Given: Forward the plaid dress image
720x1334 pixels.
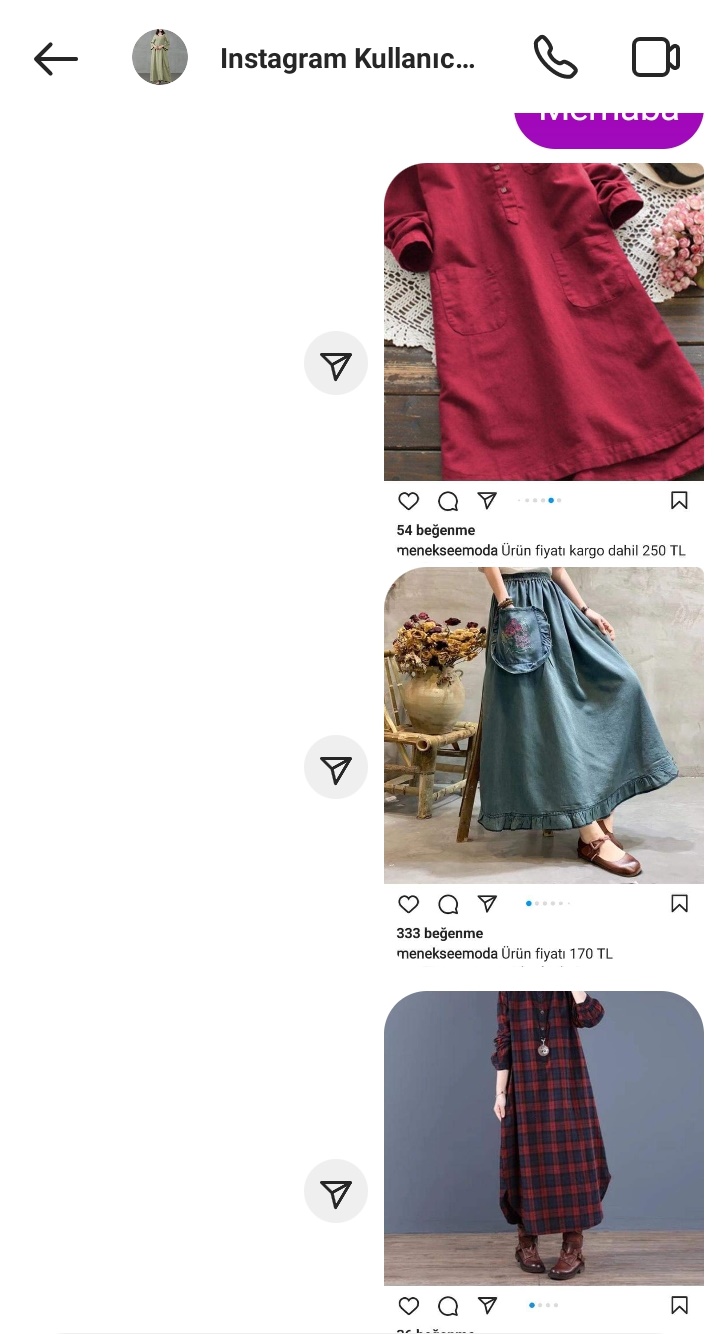Looking at the screenshot, I should [x=336, y=1191].
